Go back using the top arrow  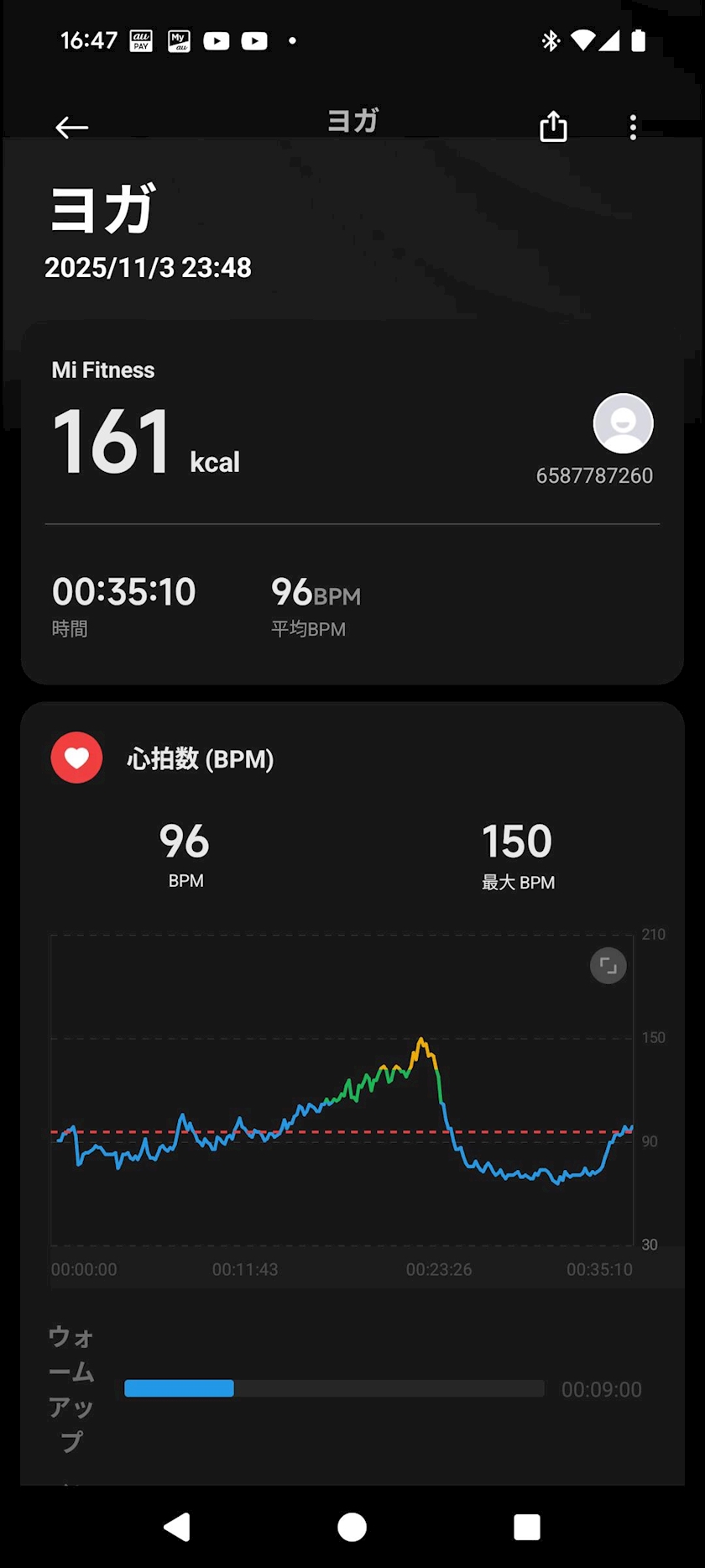(72, 127)
